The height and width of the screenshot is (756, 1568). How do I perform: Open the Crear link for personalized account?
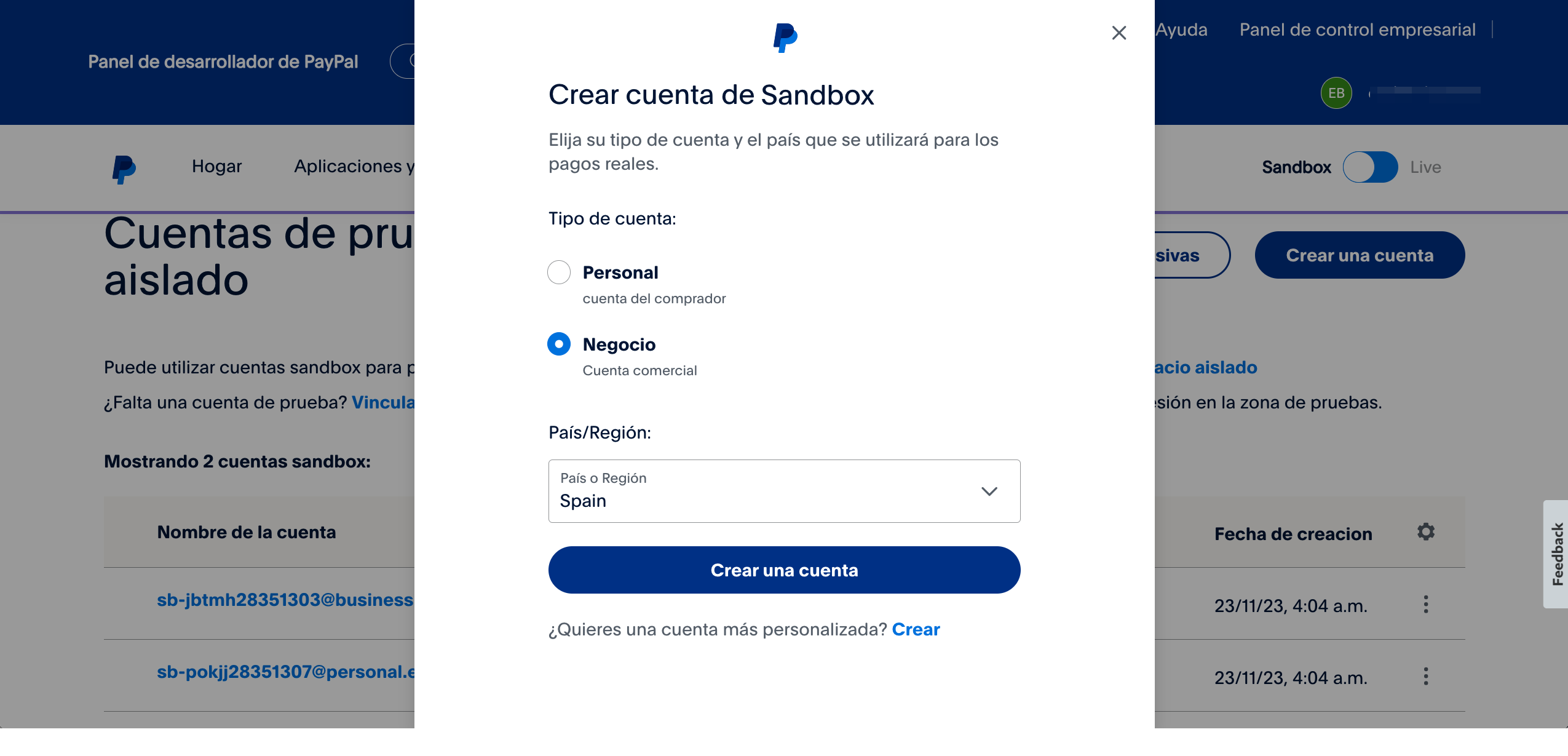[x=916, y=629]
